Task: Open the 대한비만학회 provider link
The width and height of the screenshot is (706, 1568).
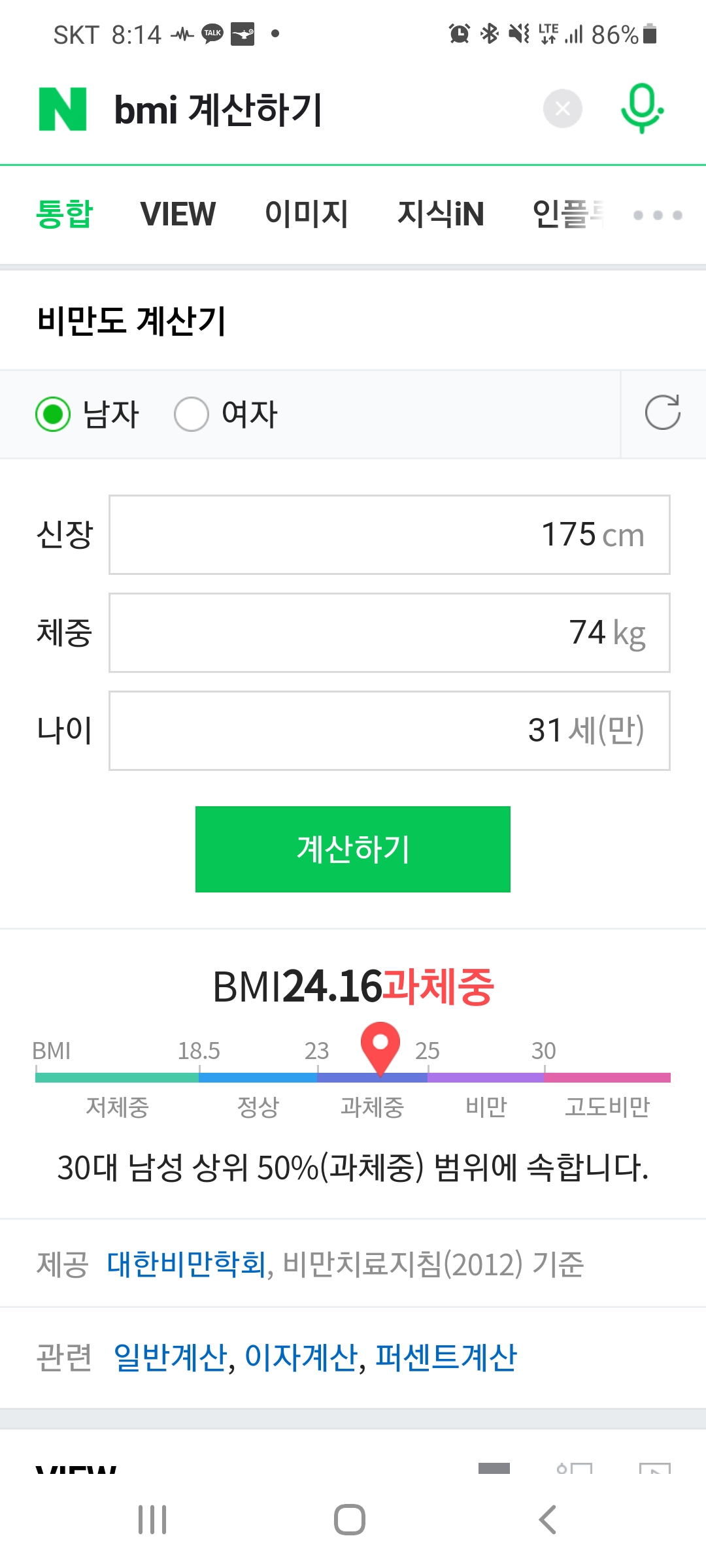Action: point(186,1264)
